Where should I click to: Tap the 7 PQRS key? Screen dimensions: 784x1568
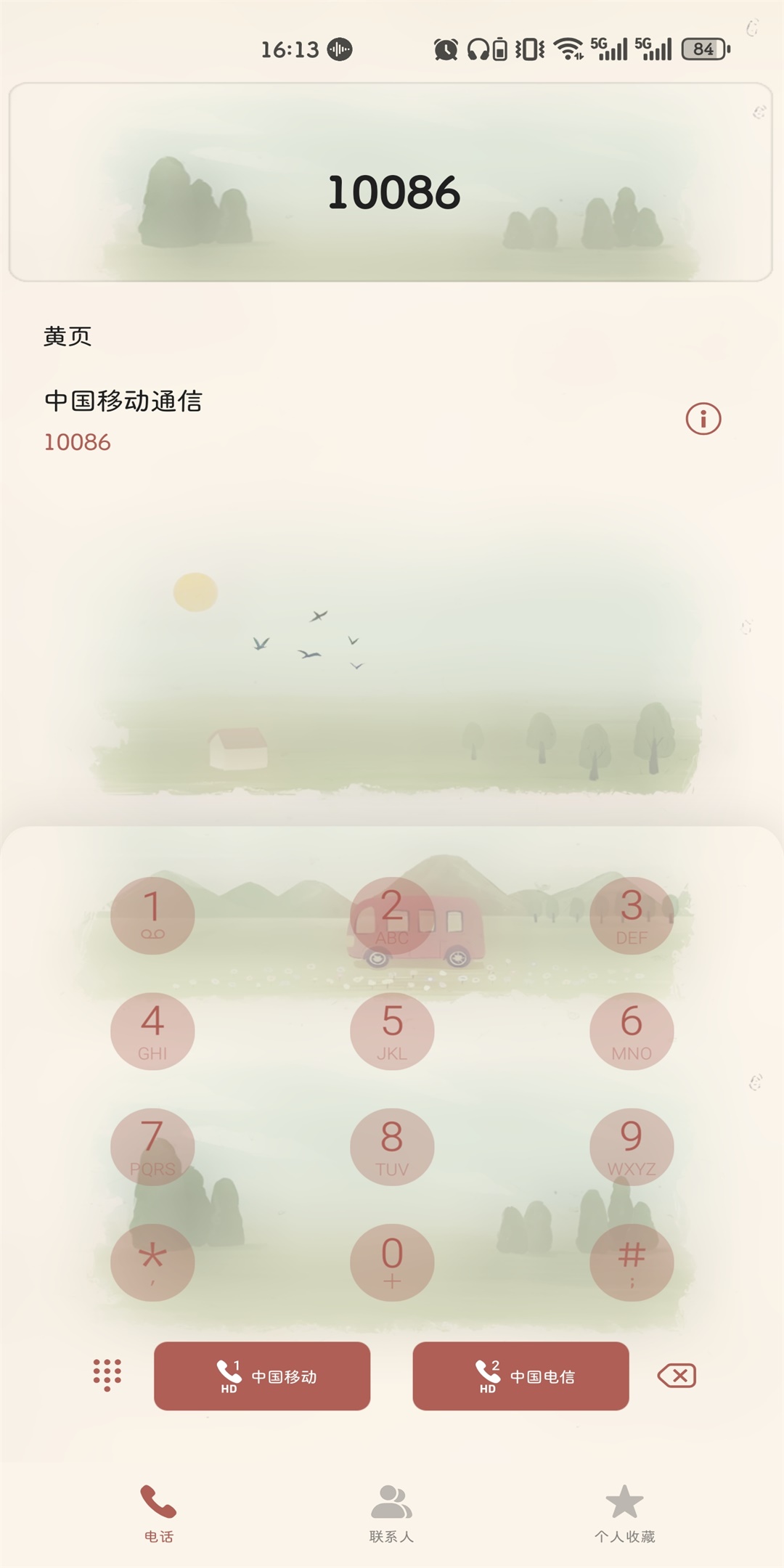[x=152, y=1147]
